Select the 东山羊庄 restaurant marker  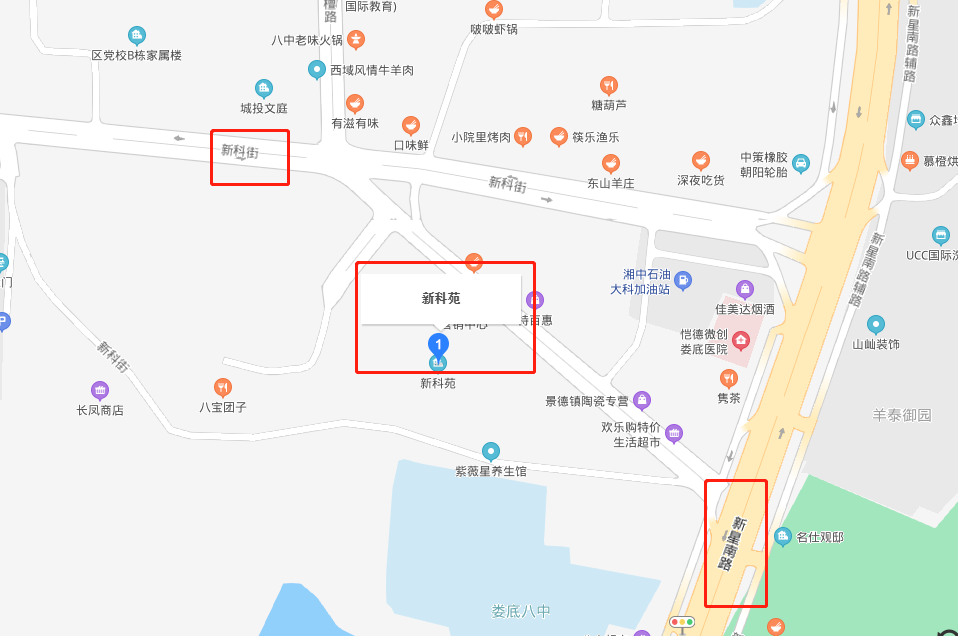610,163
